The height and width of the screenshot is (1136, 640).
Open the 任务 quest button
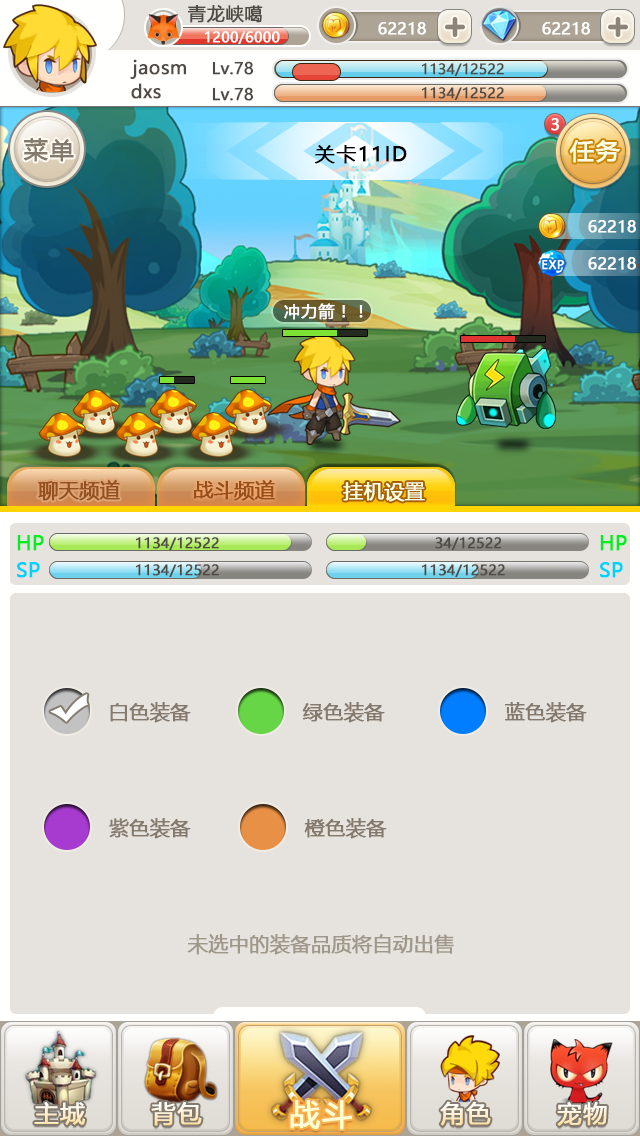[593, 151]
